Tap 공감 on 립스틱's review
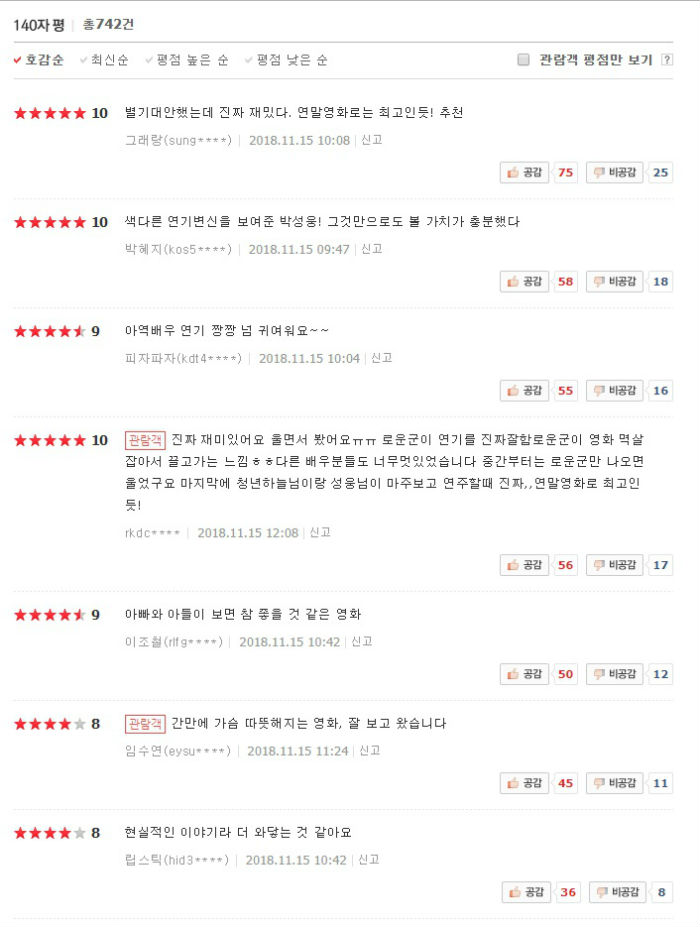700x927 pixels. 527,892
